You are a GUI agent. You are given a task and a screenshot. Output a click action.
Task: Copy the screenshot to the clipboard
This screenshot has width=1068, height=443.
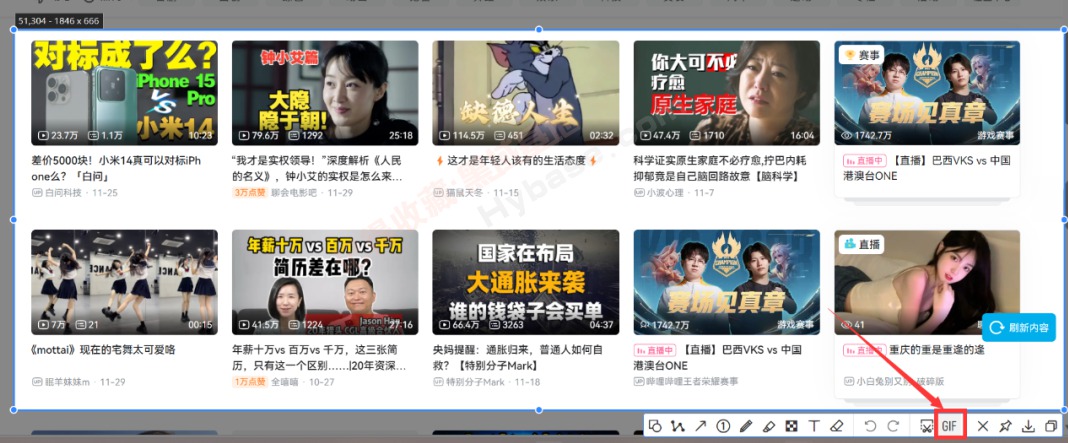pyautogui.click(x=1051, y=426)
